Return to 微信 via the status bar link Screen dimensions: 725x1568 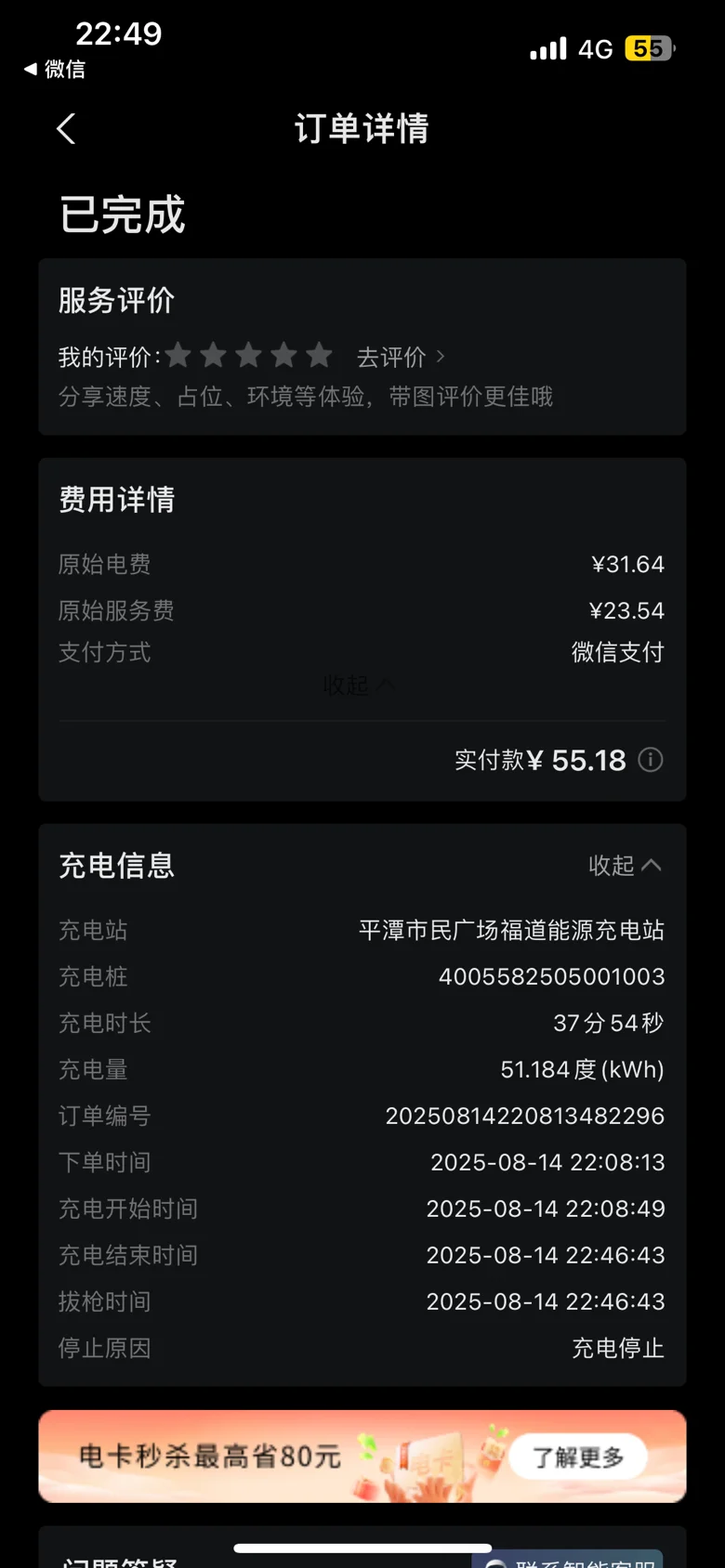(x=55, y=69)
